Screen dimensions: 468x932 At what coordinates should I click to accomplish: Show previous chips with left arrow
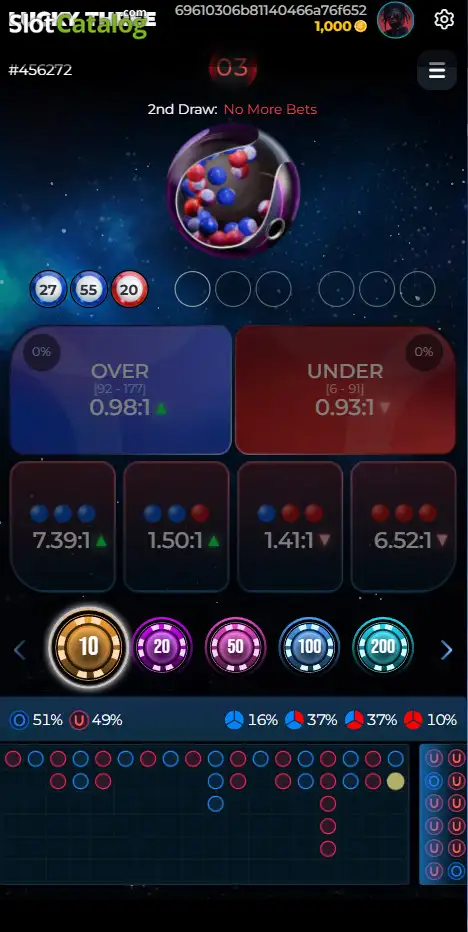(x=20, y=650)
